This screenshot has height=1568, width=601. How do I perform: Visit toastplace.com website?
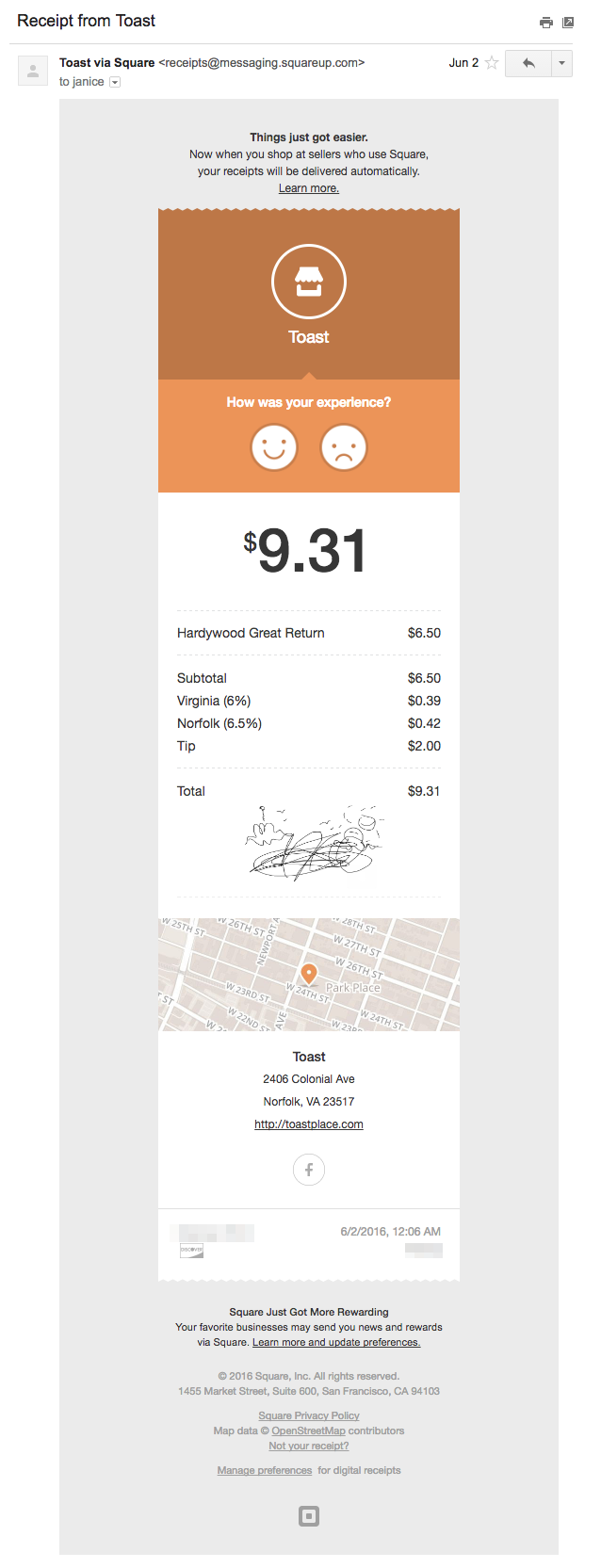308,1124
